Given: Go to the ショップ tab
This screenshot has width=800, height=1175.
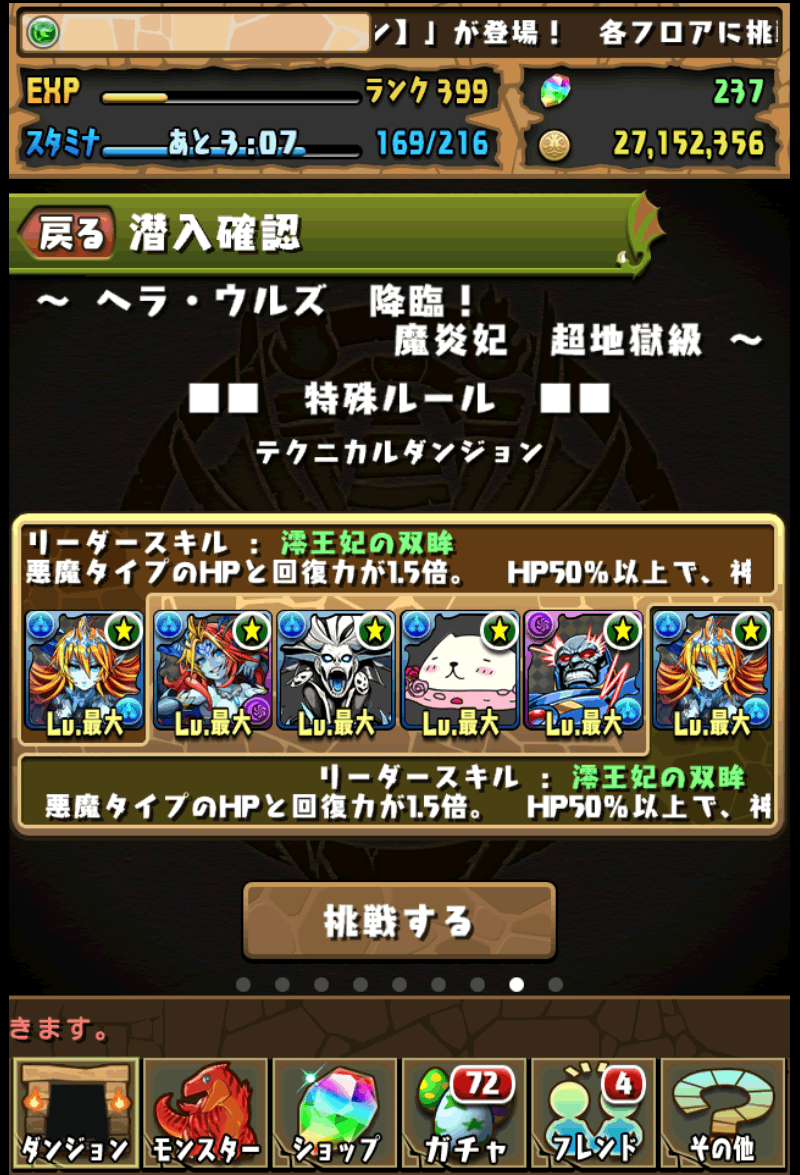Looking at the screenshot, I should click(x=335, y=1112).
